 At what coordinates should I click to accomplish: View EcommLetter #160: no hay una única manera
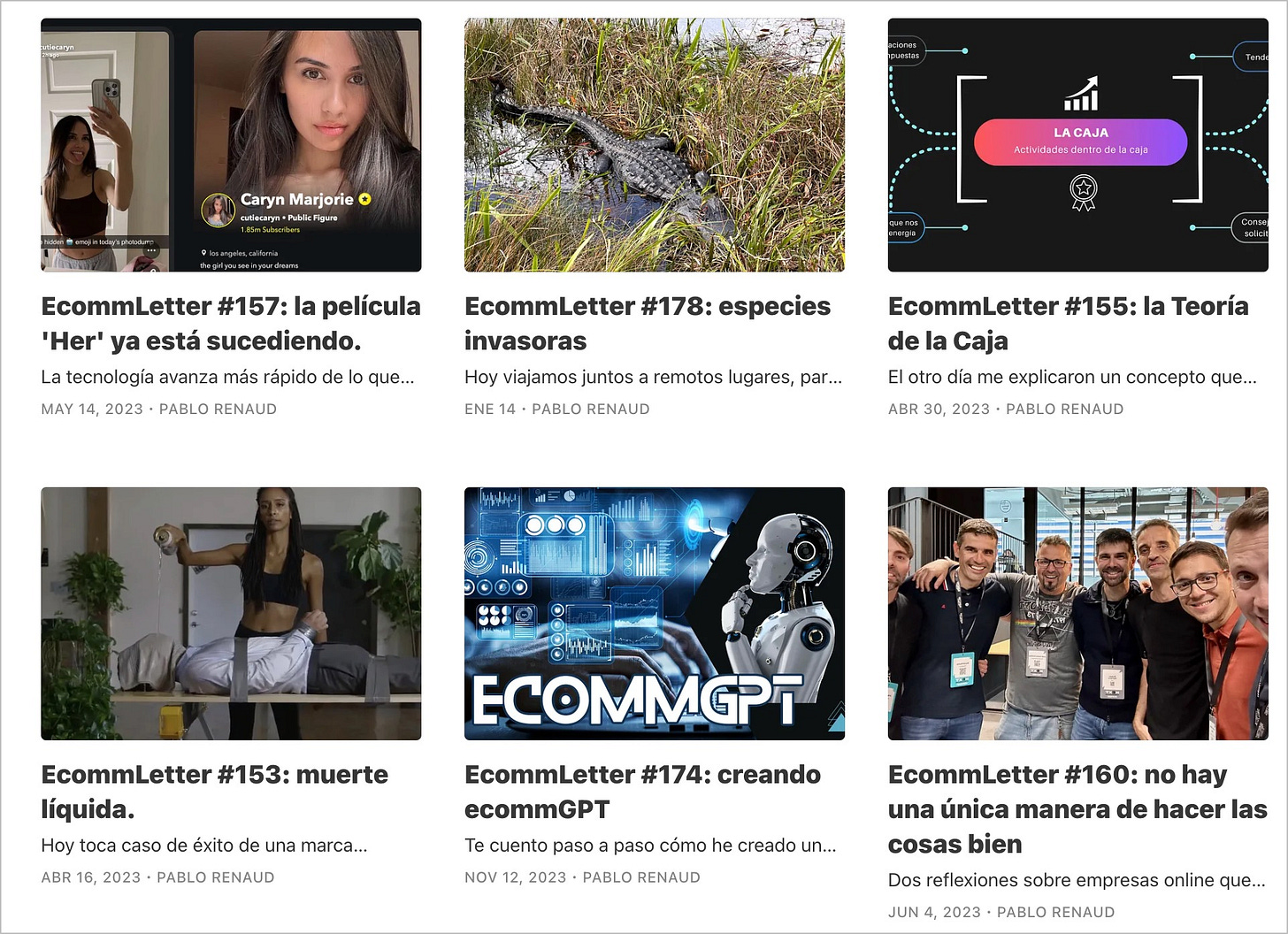tap(1077, 808)
